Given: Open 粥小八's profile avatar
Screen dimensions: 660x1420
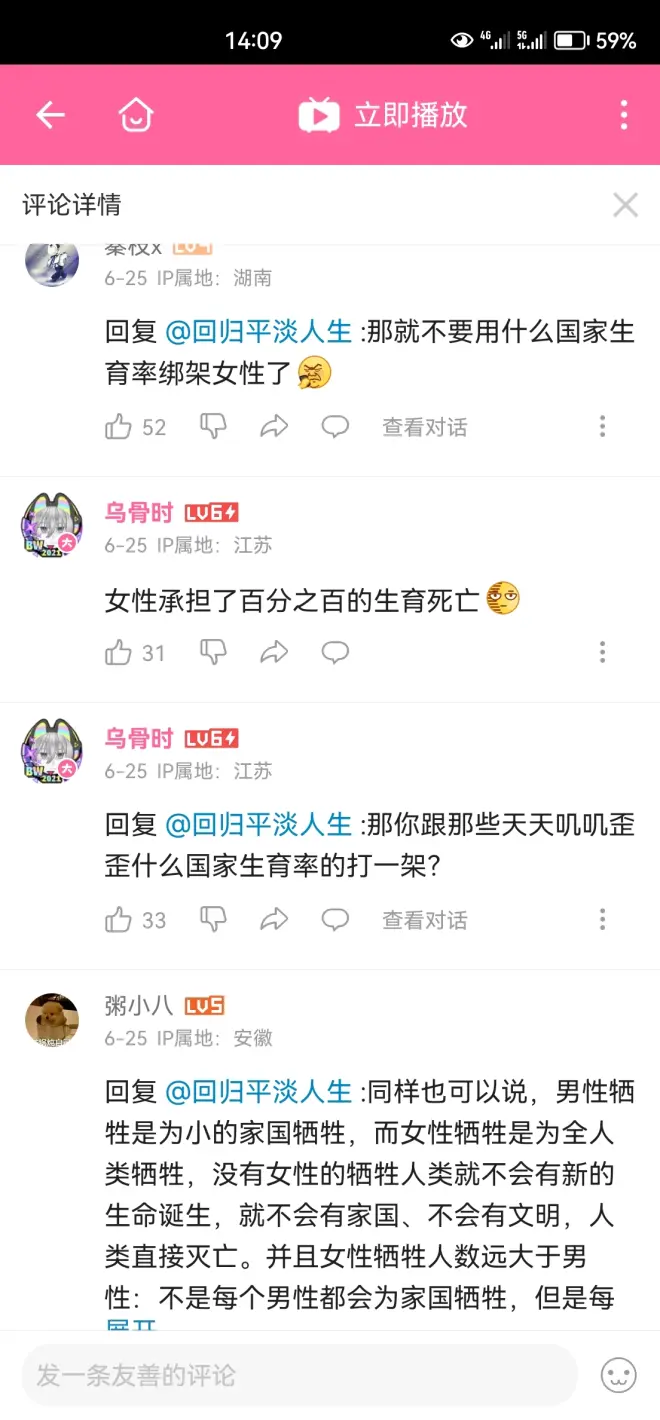Looking at the screenshot, I should coord(52,1020).
